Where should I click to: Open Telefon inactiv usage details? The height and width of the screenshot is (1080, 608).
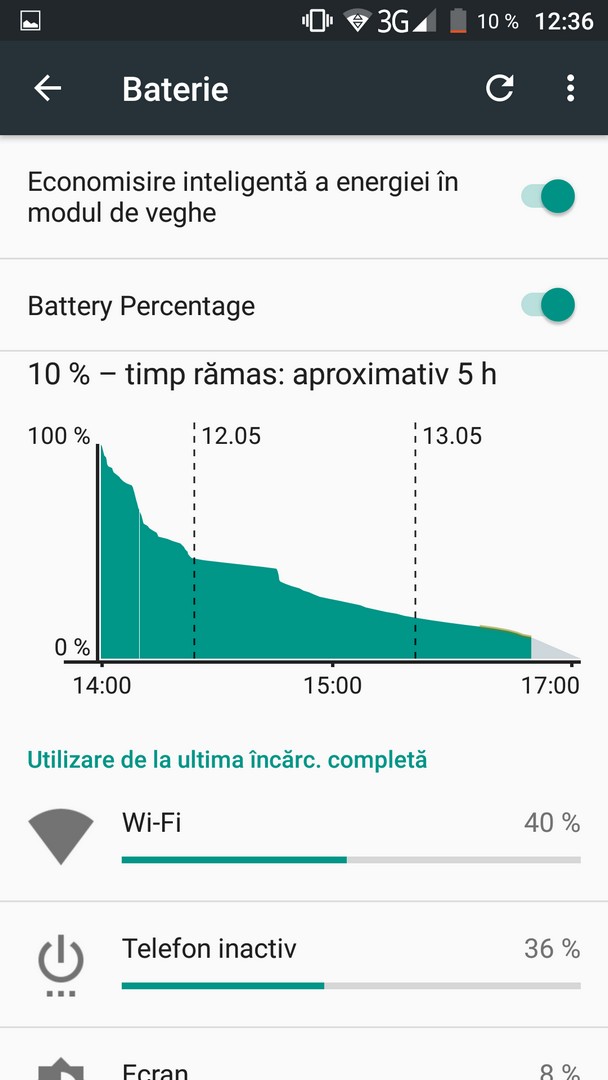pos(304,964)
